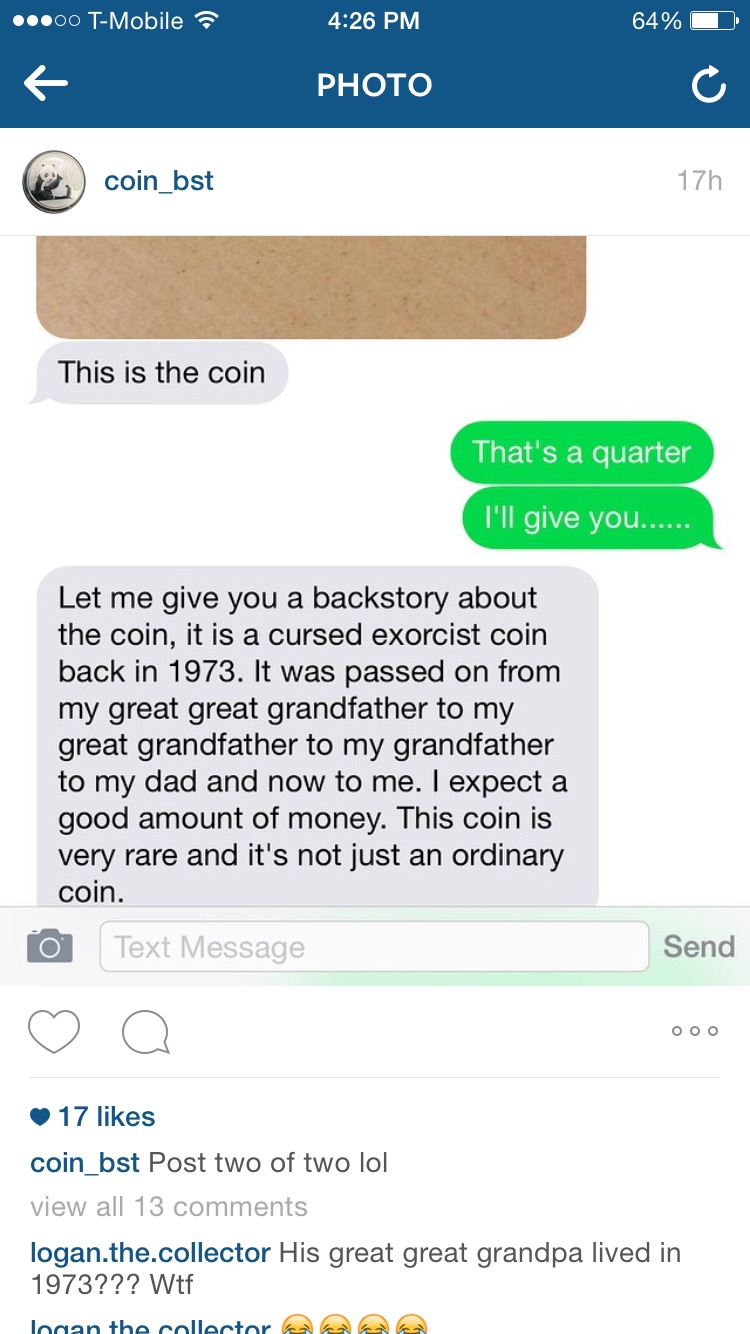Refresh the photo post
This screenshot has width=750, height=1334.
(x=707, y=86)
